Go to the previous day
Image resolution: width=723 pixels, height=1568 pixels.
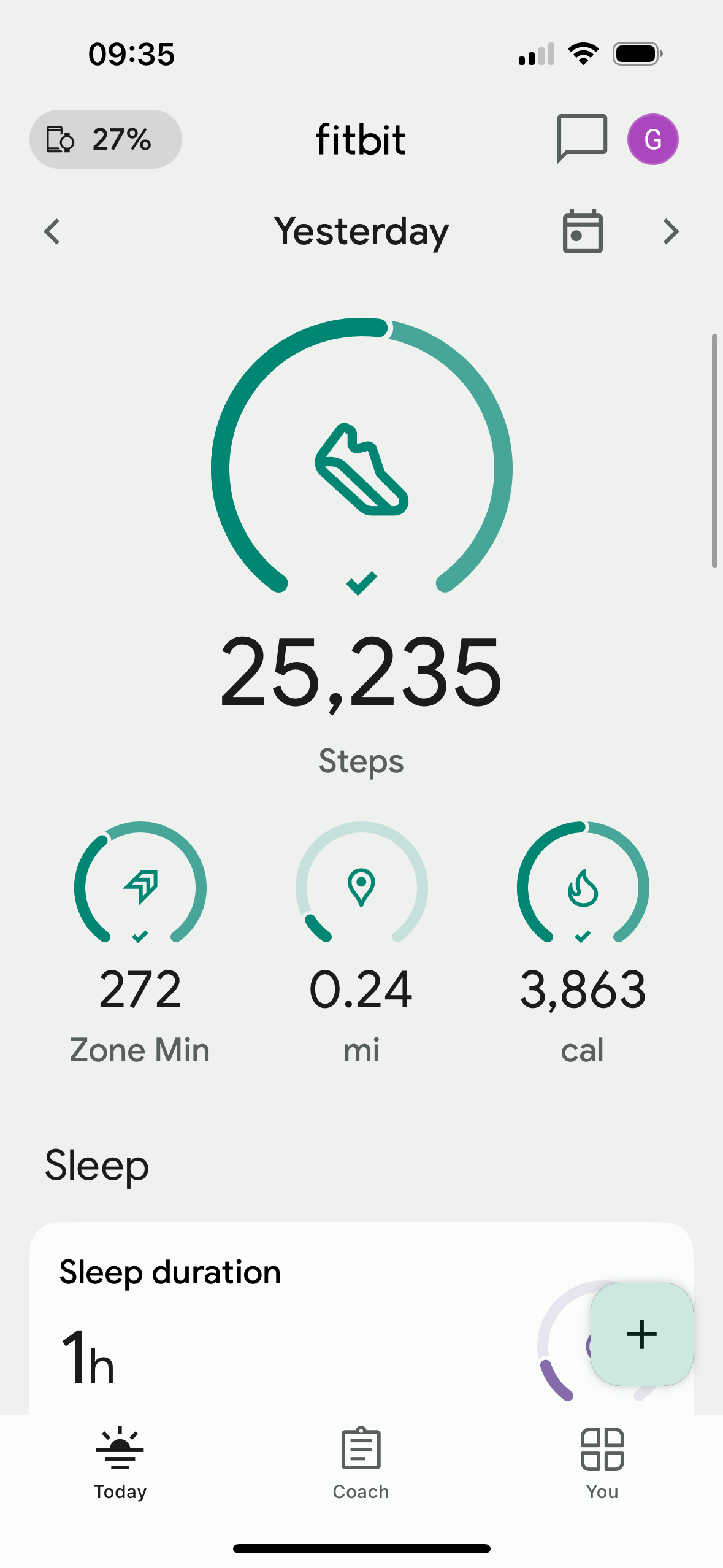coord(53,232)
